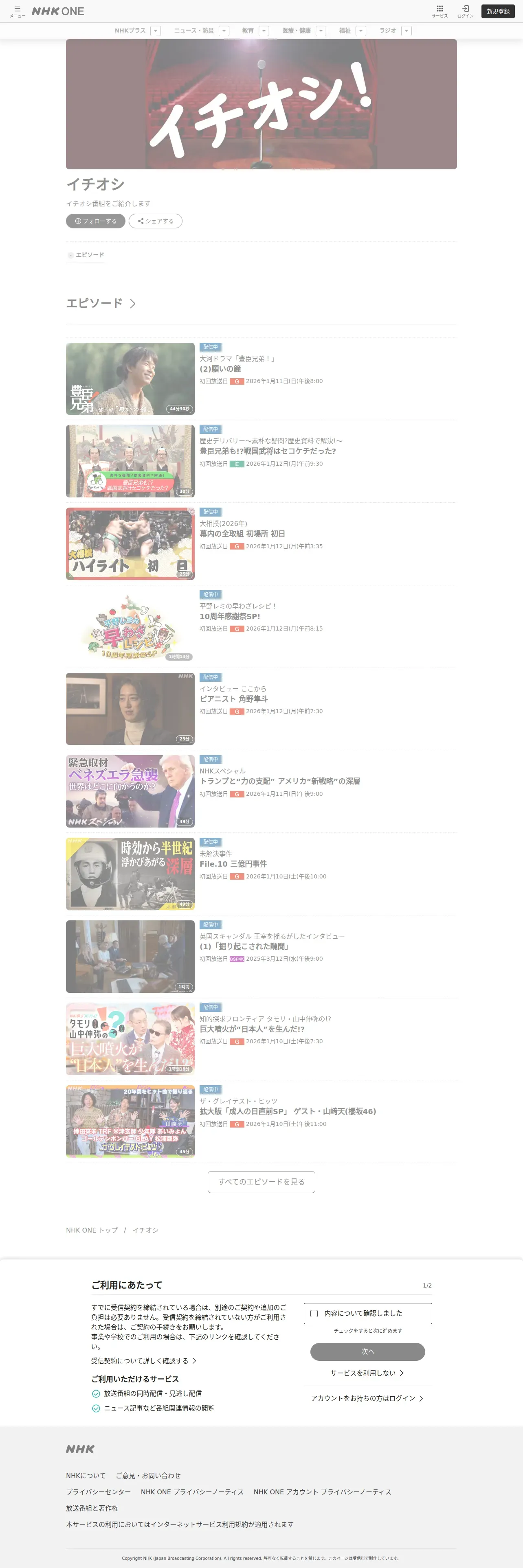523x1568 pixels.
Task: Open the サービス grid icon
Action: [439, 11]
